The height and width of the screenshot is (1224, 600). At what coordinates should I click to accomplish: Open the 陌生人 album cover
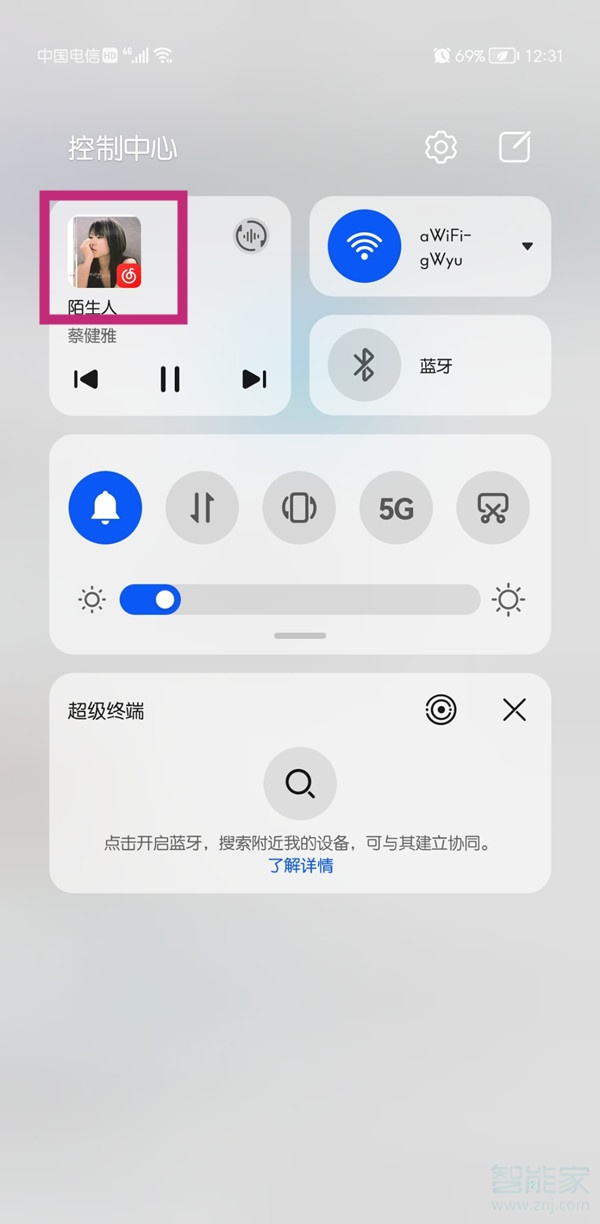coord(104,252)
